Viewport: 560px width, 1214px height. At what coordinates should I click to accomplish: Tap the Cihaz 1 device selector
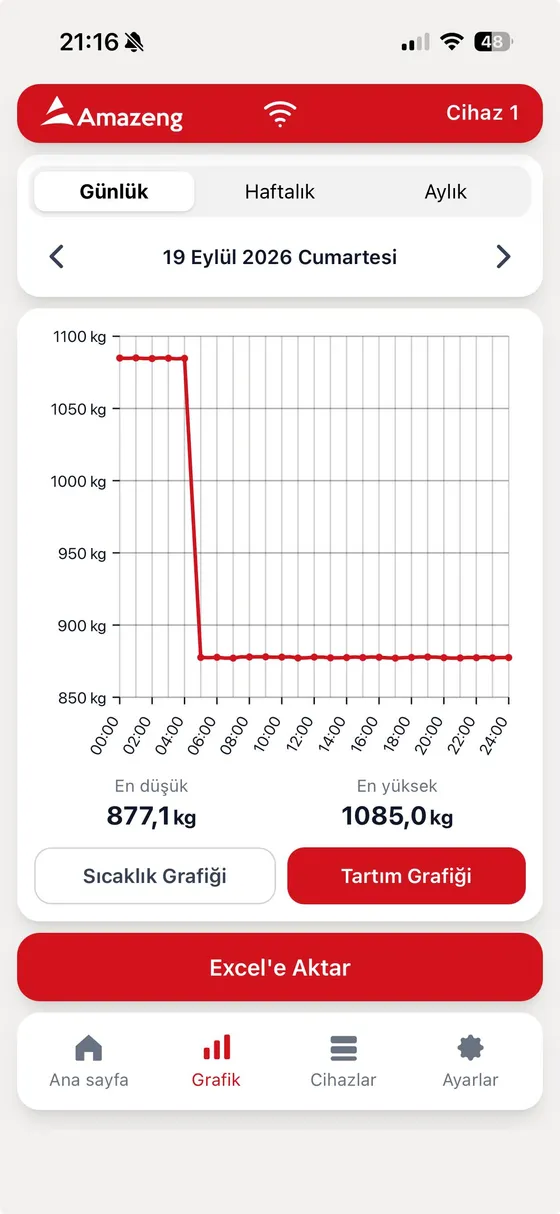(482, 113)
